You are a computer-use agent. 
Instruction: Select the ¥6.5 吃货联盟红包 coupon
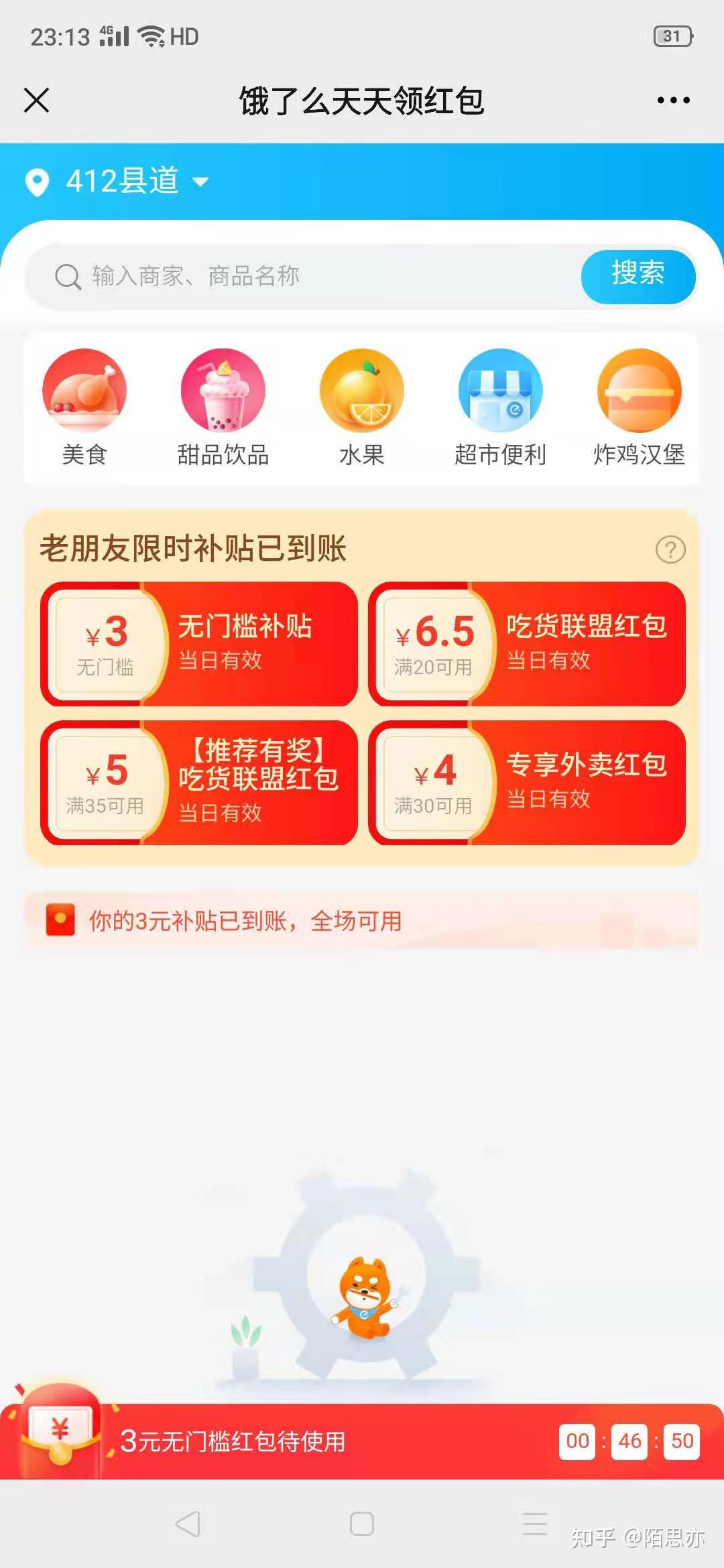pyautogui.click(x=527, y=644)
